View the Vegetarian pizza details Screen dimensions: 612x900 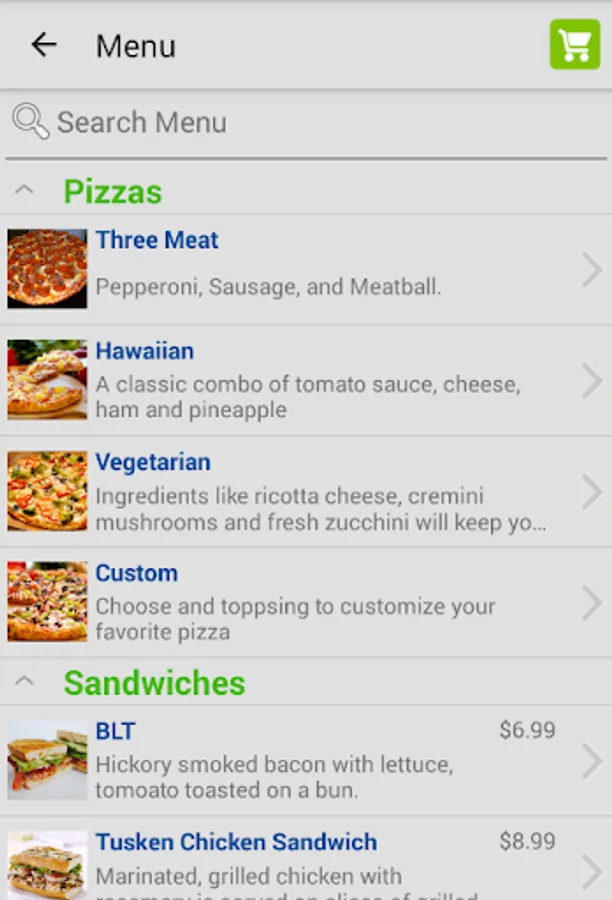(x=300, y=491)
